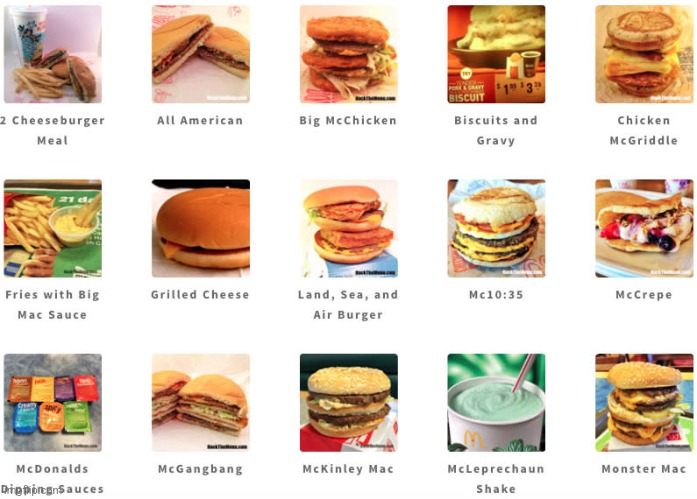Image resolution: width=697 pixels, height=499 pixels.
Task: Select the All American burger tile
Action: pyautogui.click(x=200, y=54)
